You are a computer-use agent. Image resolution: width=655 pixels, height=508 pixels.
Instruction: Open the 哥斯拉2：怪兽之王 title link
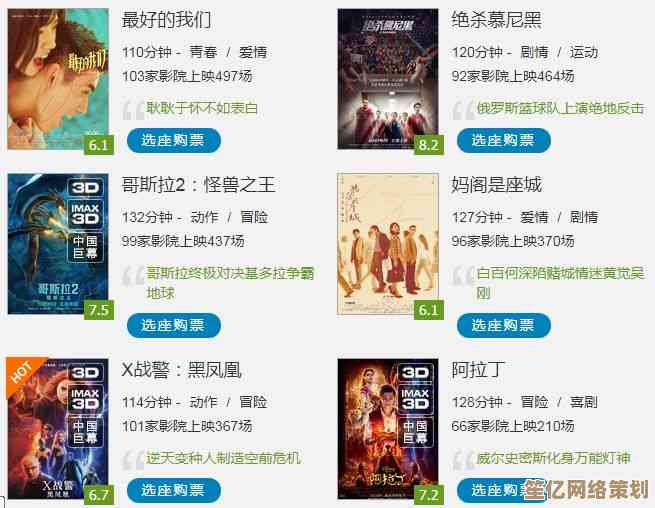(198, 185)
